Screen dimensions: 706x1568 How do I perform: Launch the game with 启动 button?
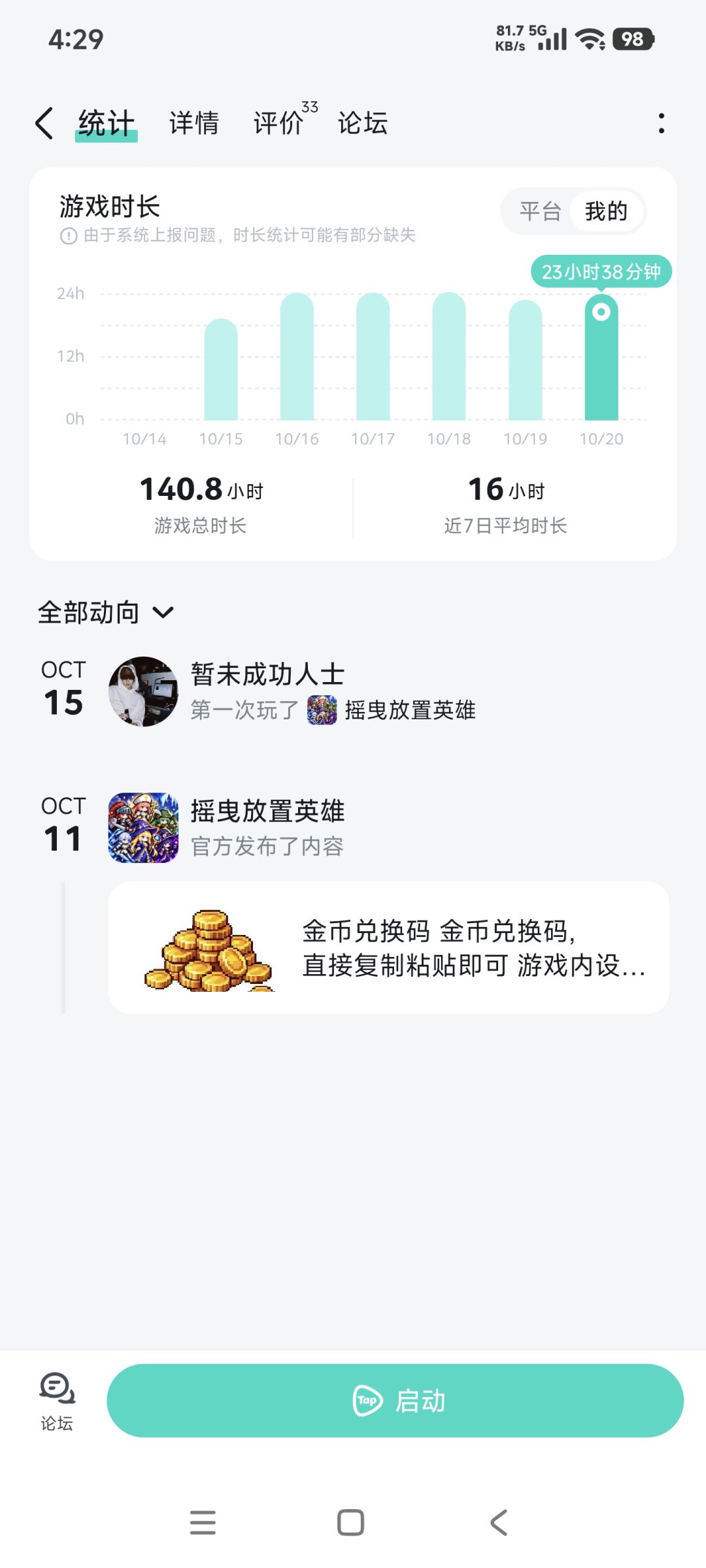click(x=395, y=1400)
